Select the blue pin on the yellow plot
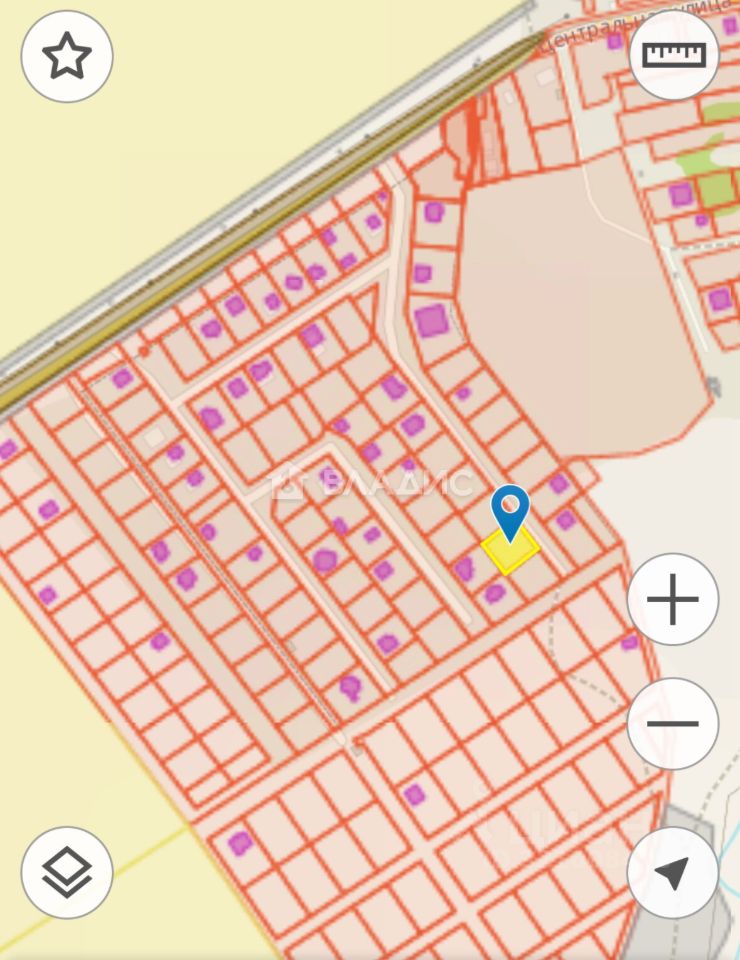740x960 pixels. [511, 512]
